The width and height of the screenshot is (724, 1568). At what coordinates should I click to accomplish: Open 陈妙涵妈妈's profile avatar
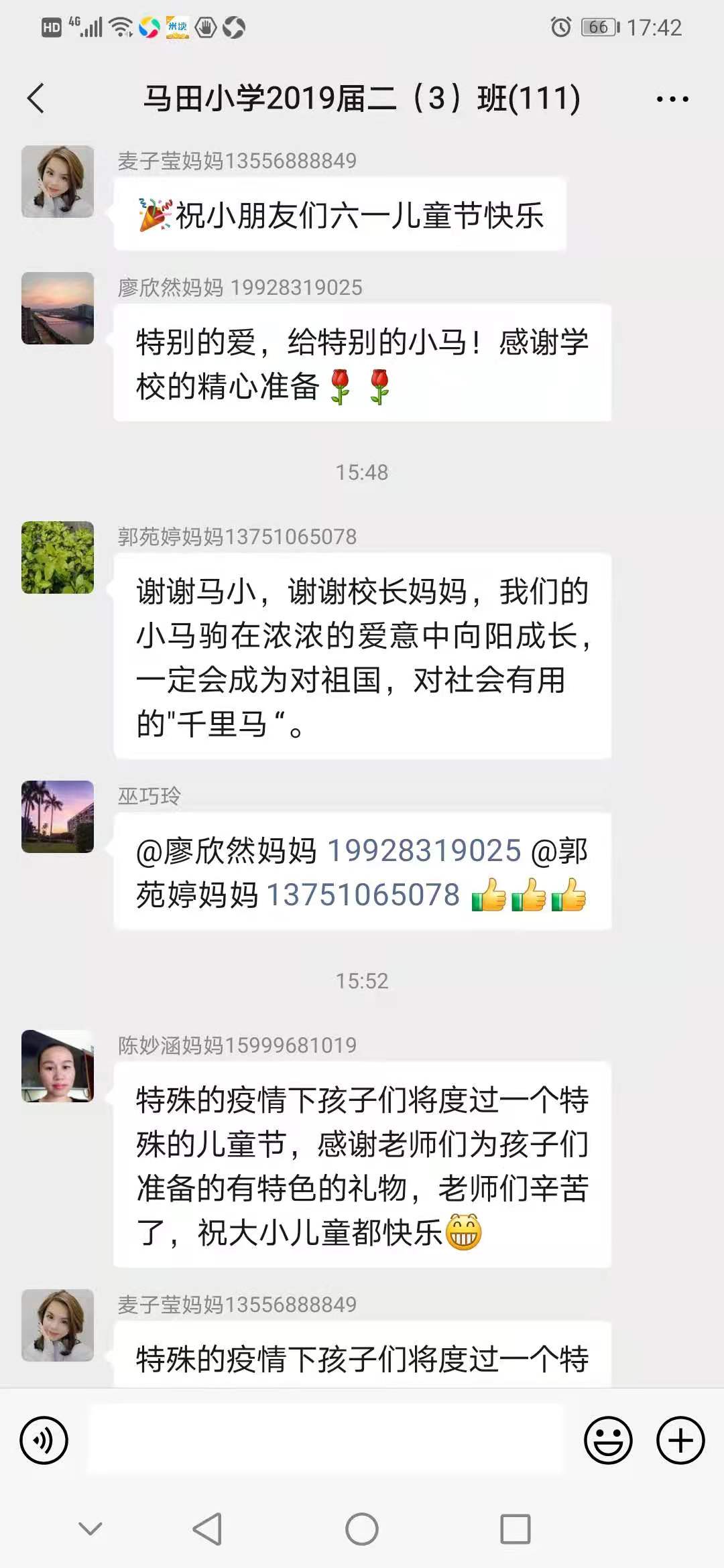[58, 1066]
